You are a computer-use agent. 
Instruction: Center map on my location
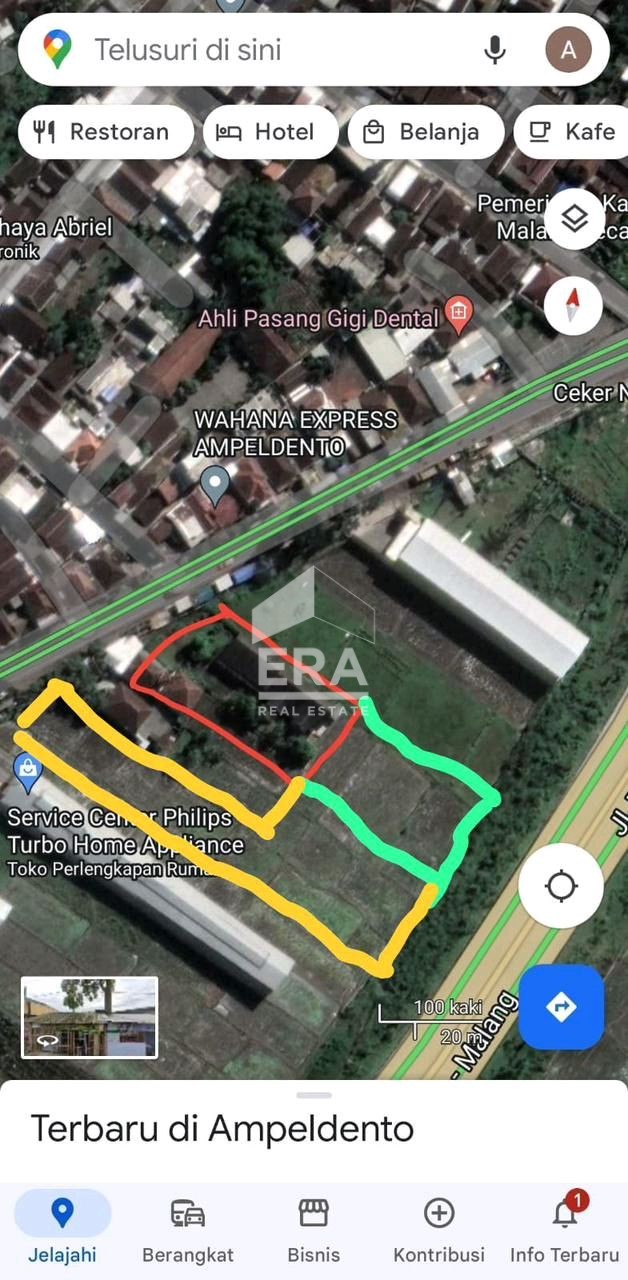point(561,886)
